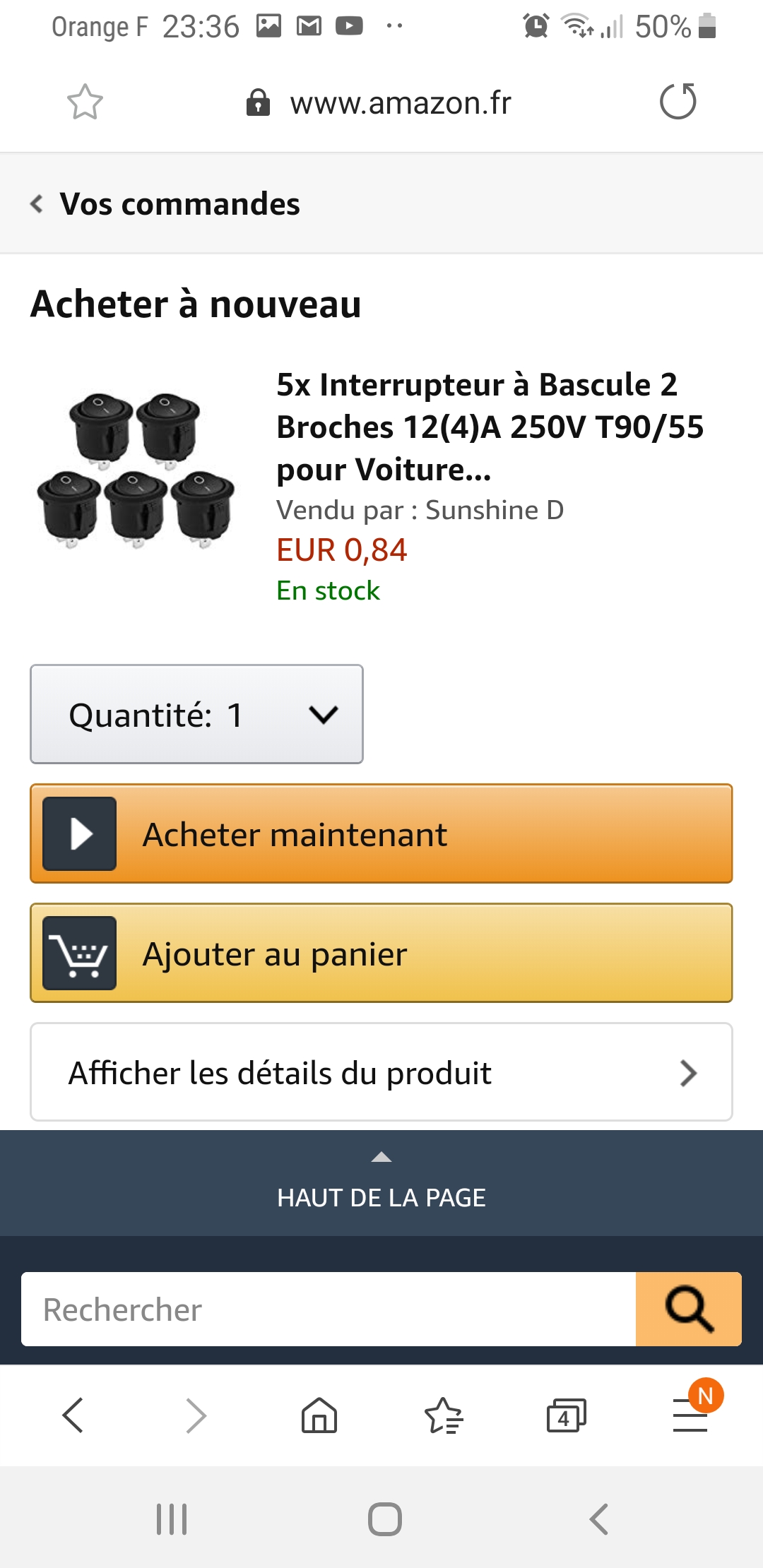This screenshot has height=1568, width=763.
Task: Open the browser bookmarks list
Action: tap(443, 1415)
